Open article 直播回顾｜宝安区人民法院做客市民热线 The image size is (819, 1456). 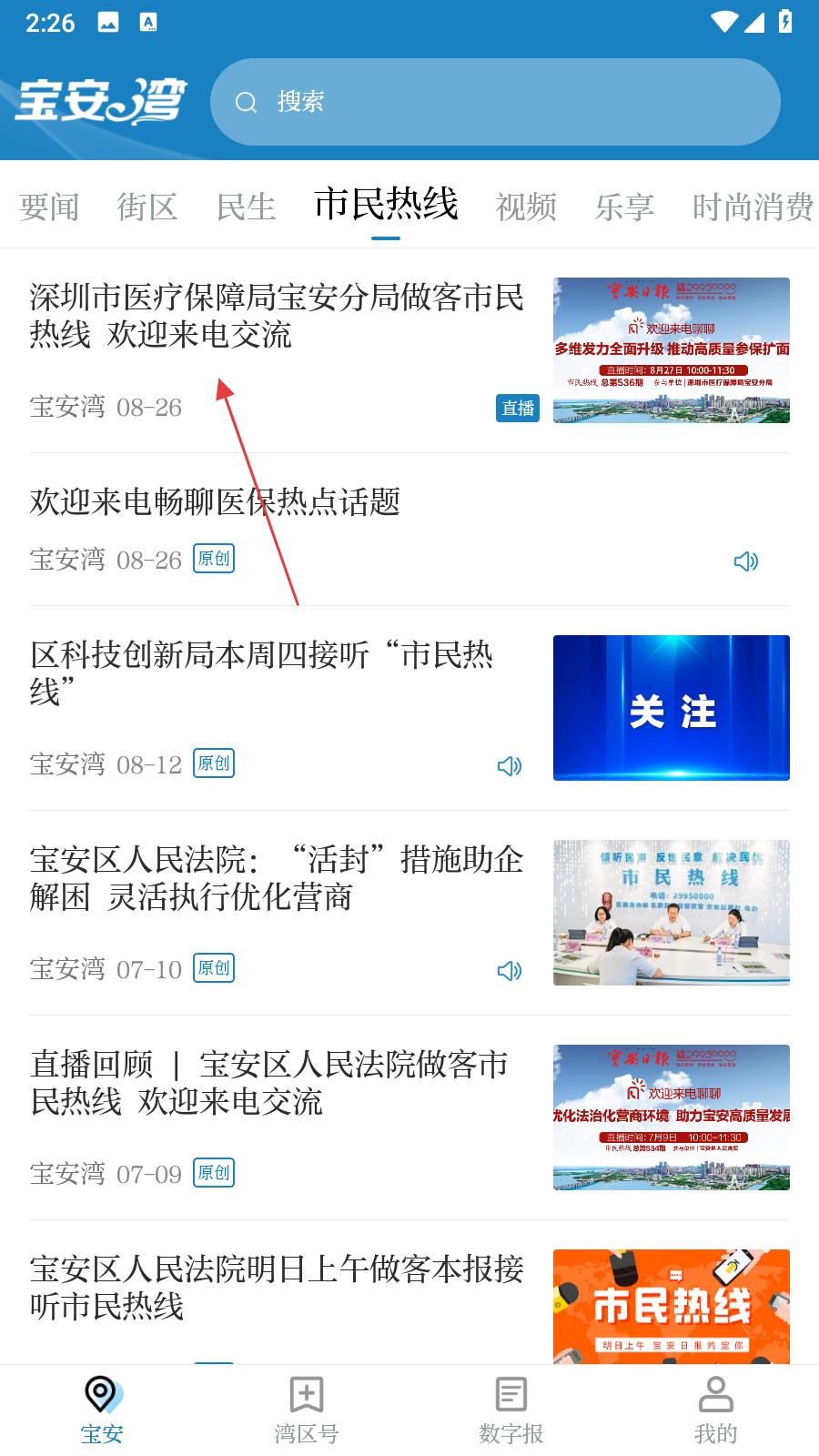269,1083
